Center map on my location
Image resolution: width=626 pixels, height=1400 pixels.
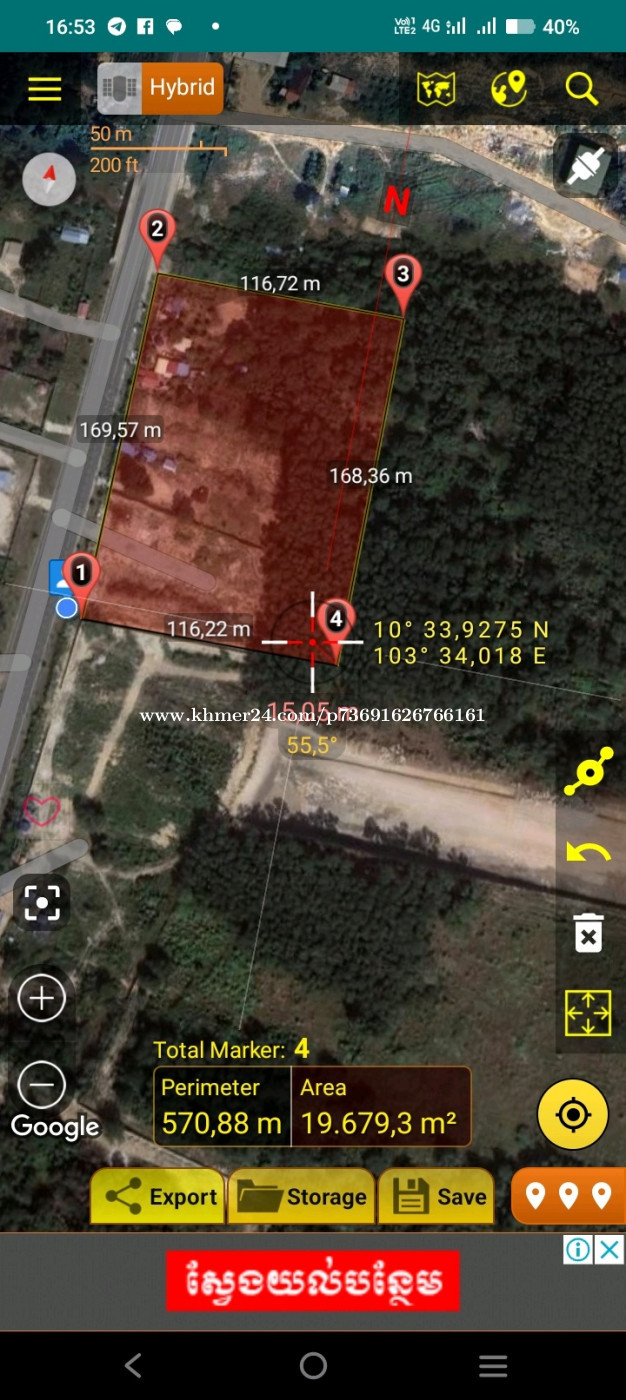573,1114
